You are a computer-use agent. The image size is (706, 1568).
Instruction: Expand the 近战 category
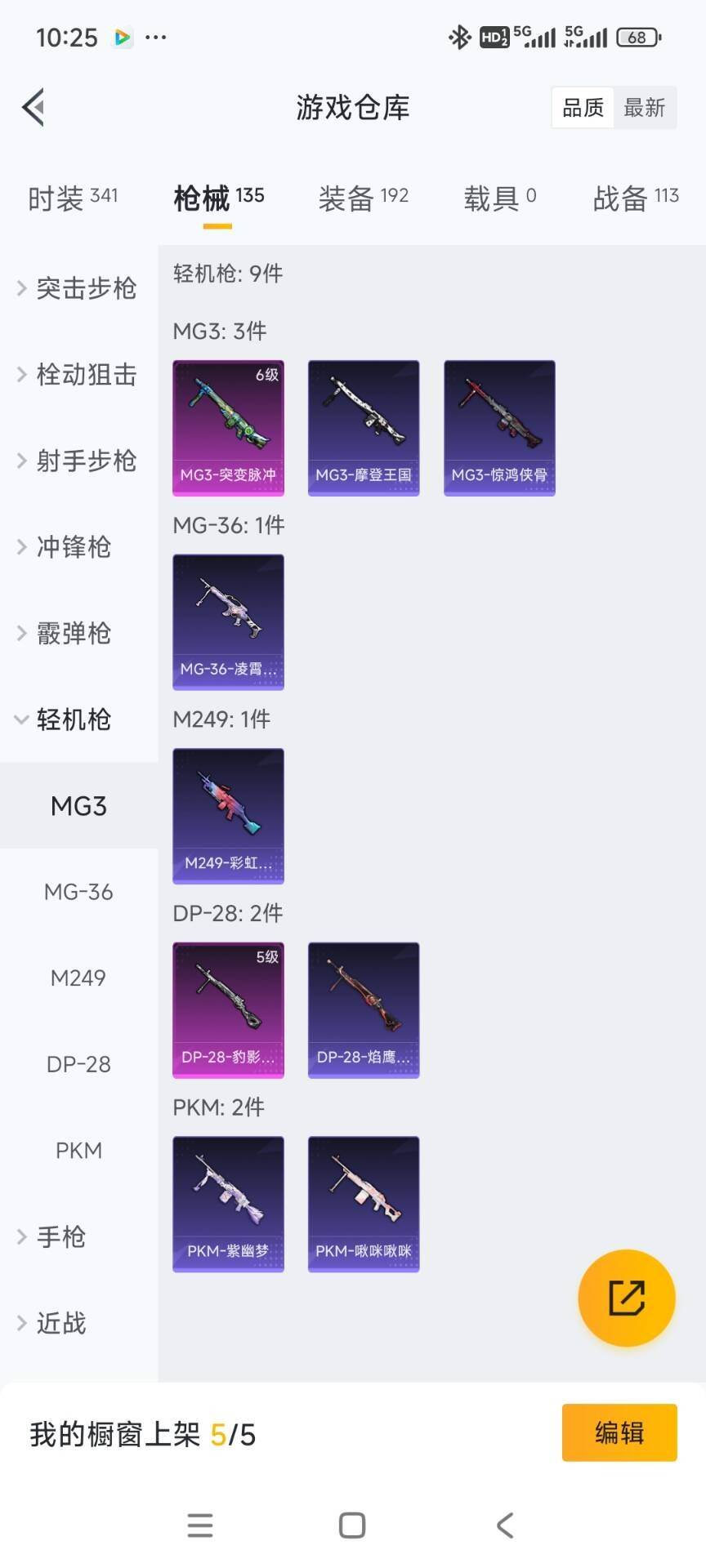60,1323
